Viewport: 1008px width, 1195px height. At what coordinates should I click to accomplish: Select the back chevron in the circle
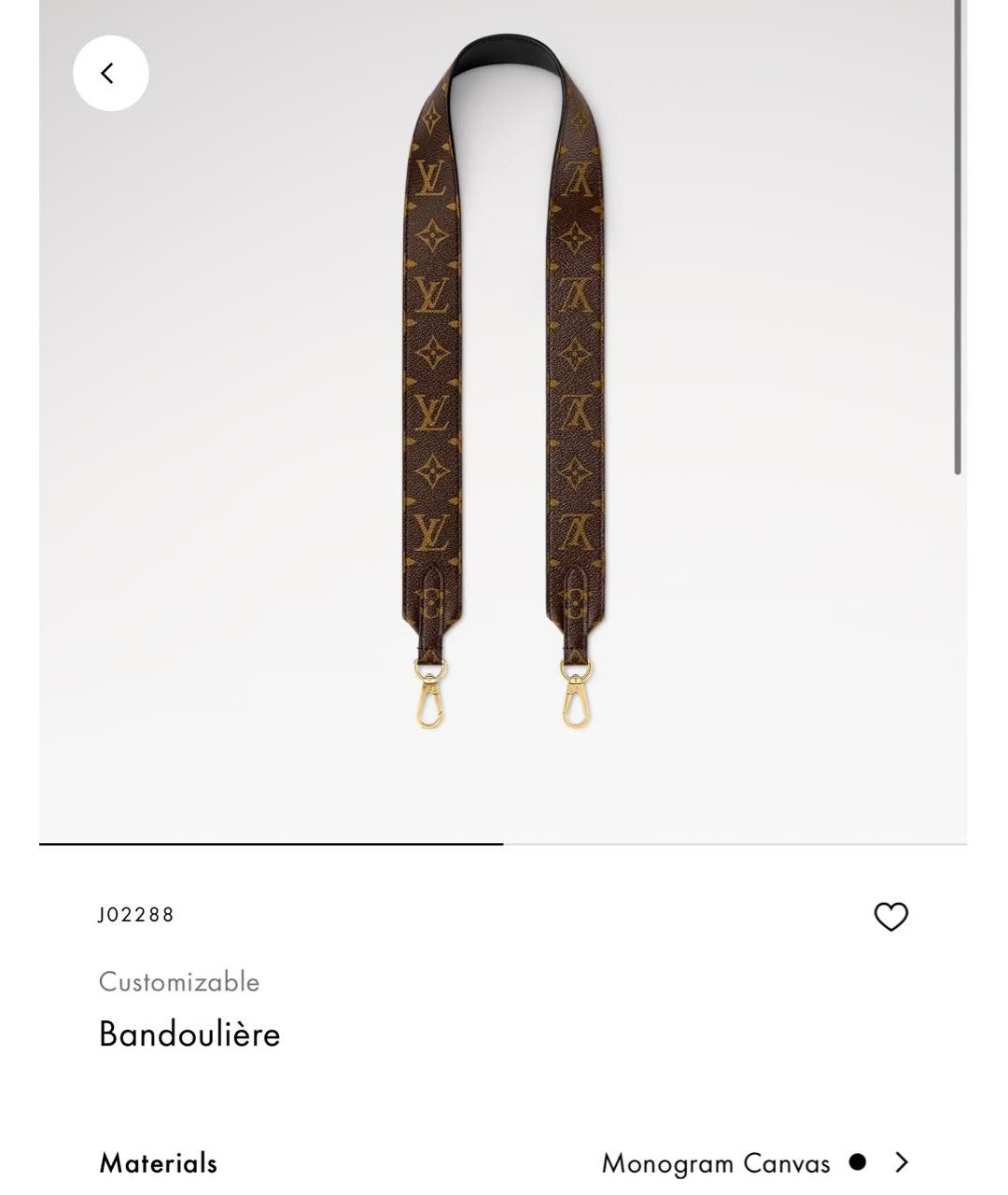pyautogui.click(x=110, y=74)
